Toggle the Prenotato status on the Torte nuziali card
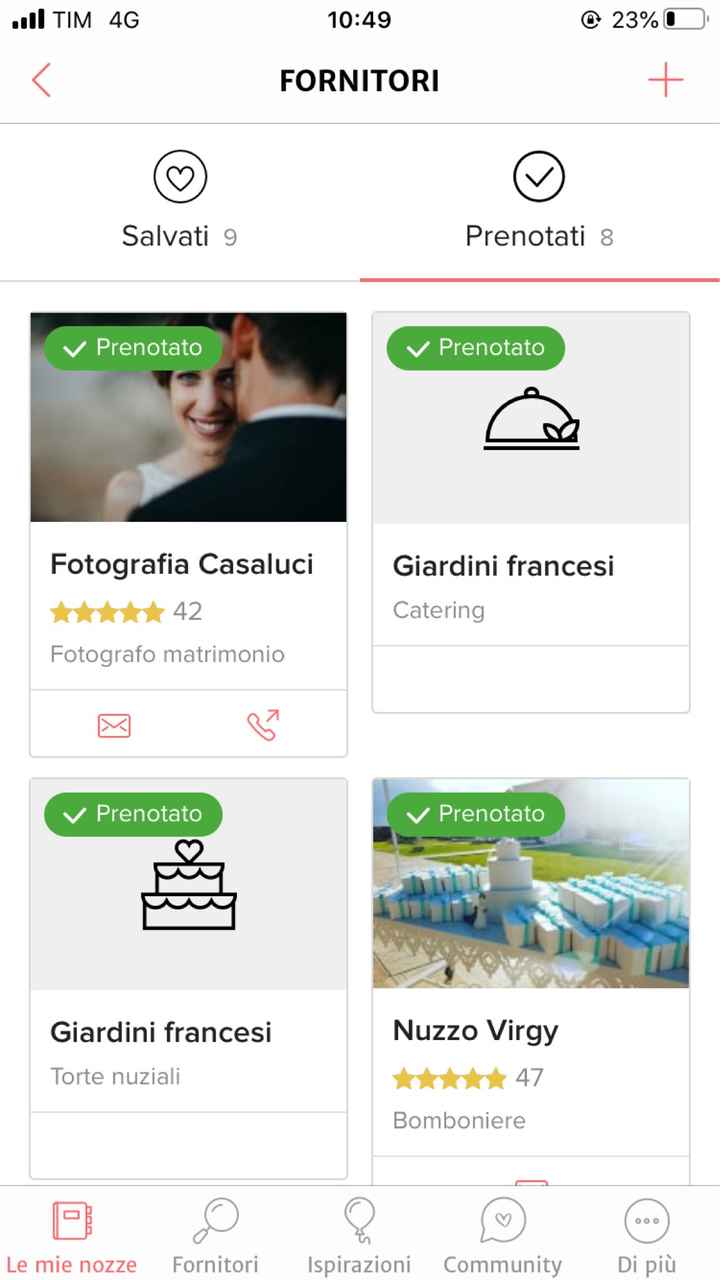 tap(132, 814)
